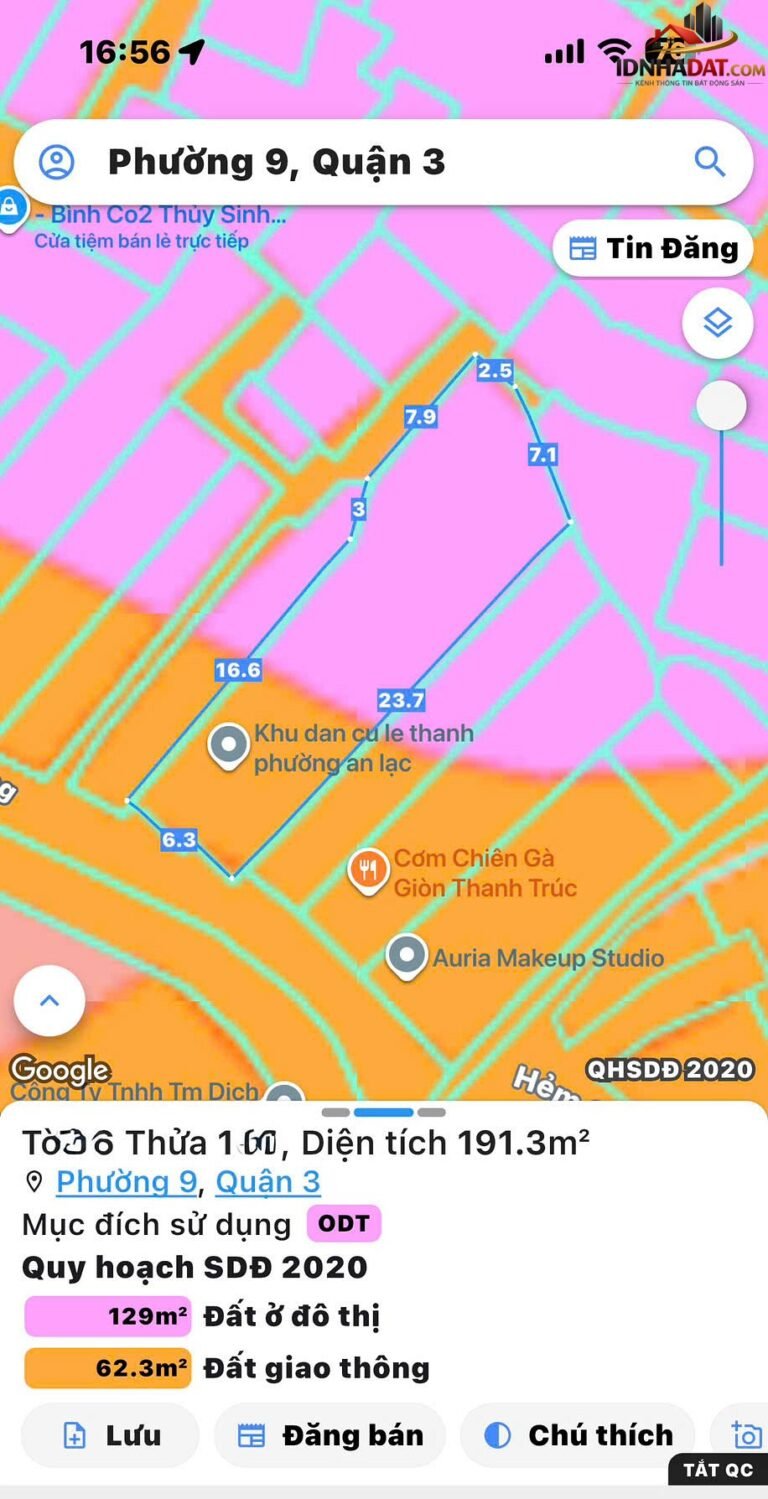This screenshot has width=768, height=1499.
Task: Open the Chú thích legend
Action: coord(577,1435)
